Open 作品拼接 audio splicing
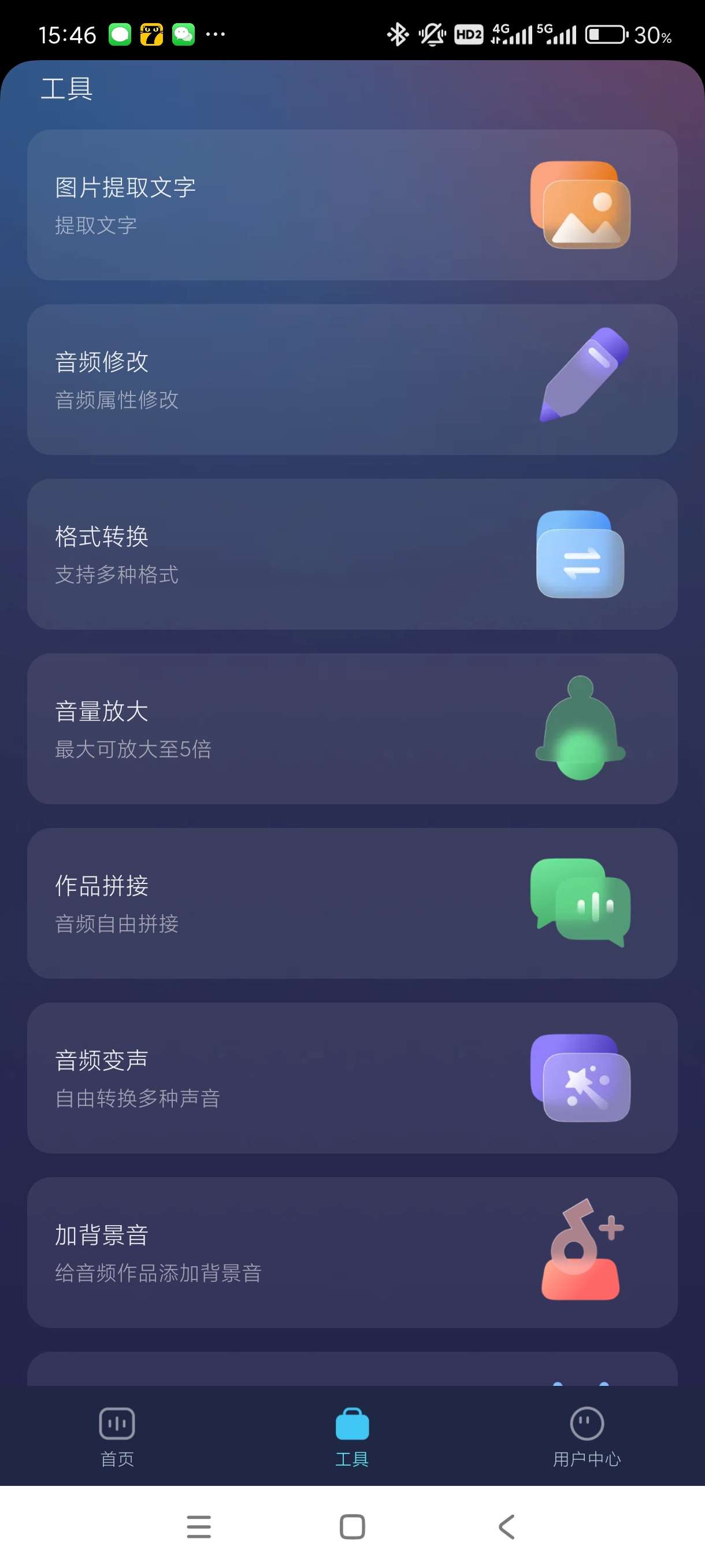 (x=351, y=903)
